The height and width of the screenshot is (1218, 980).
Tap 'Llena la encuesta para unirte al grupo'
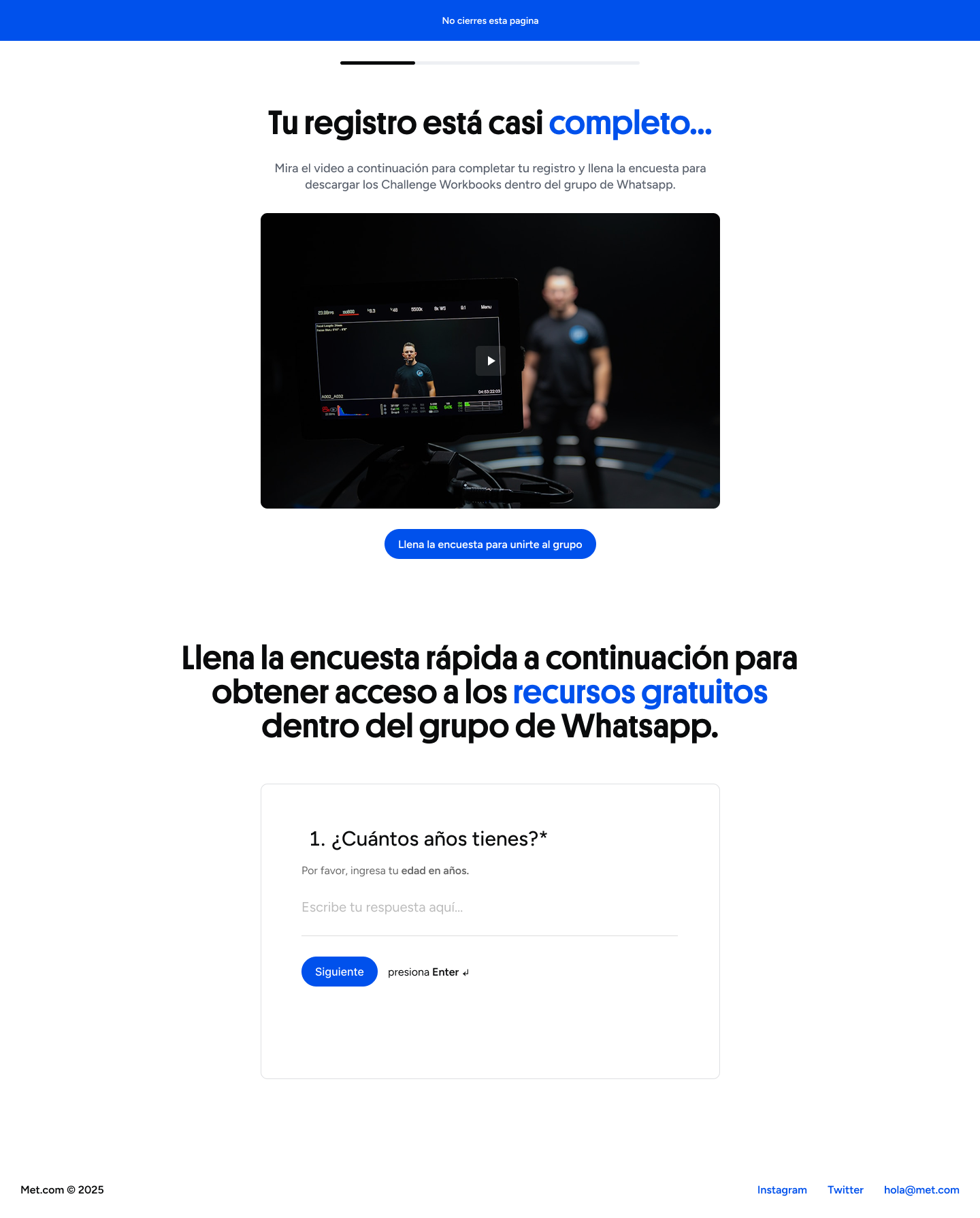click(x=490, y=544)
